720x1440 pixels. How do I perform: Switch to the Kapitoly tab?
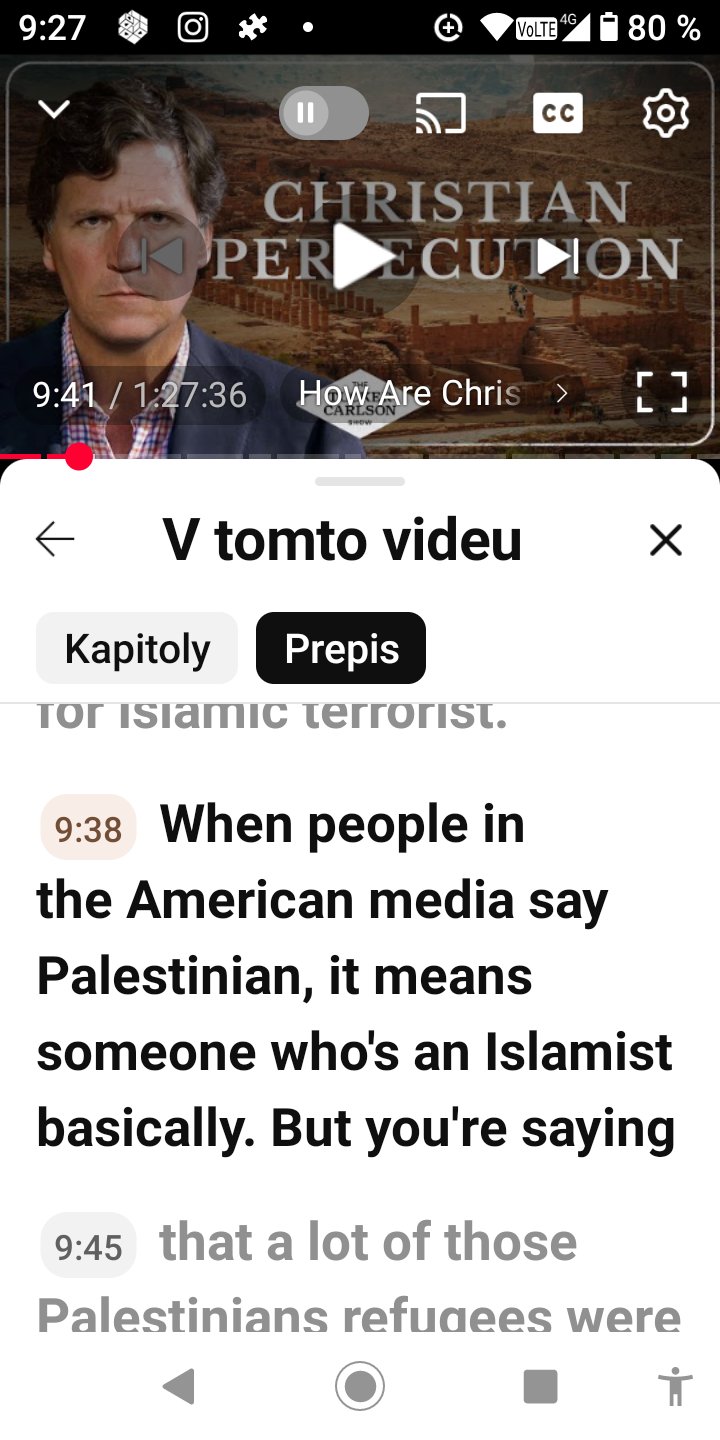(x=137, y=648)
